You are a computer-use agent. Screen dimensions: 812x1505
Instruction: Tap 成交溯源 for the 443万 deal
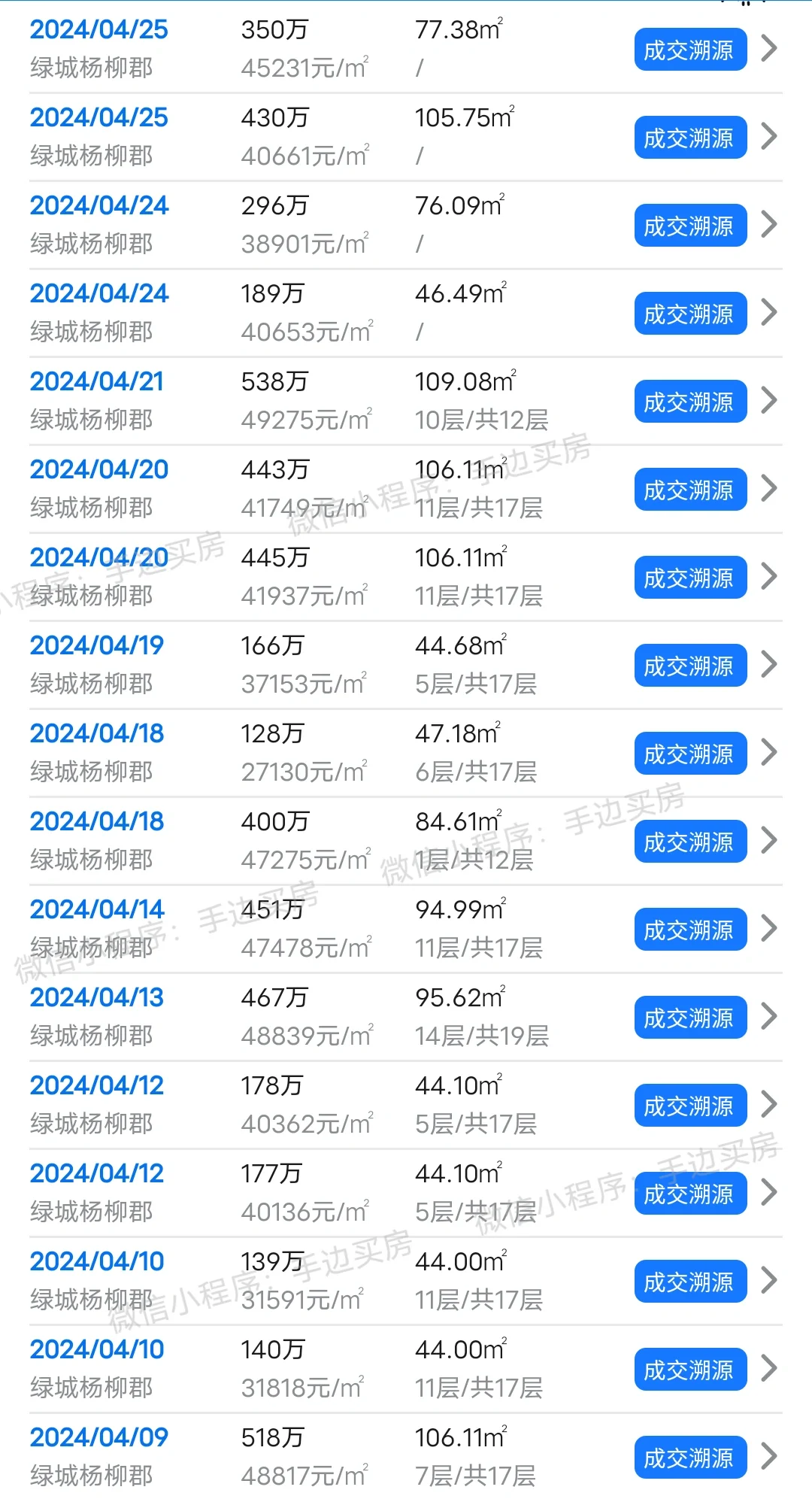[x=689, y=490]
